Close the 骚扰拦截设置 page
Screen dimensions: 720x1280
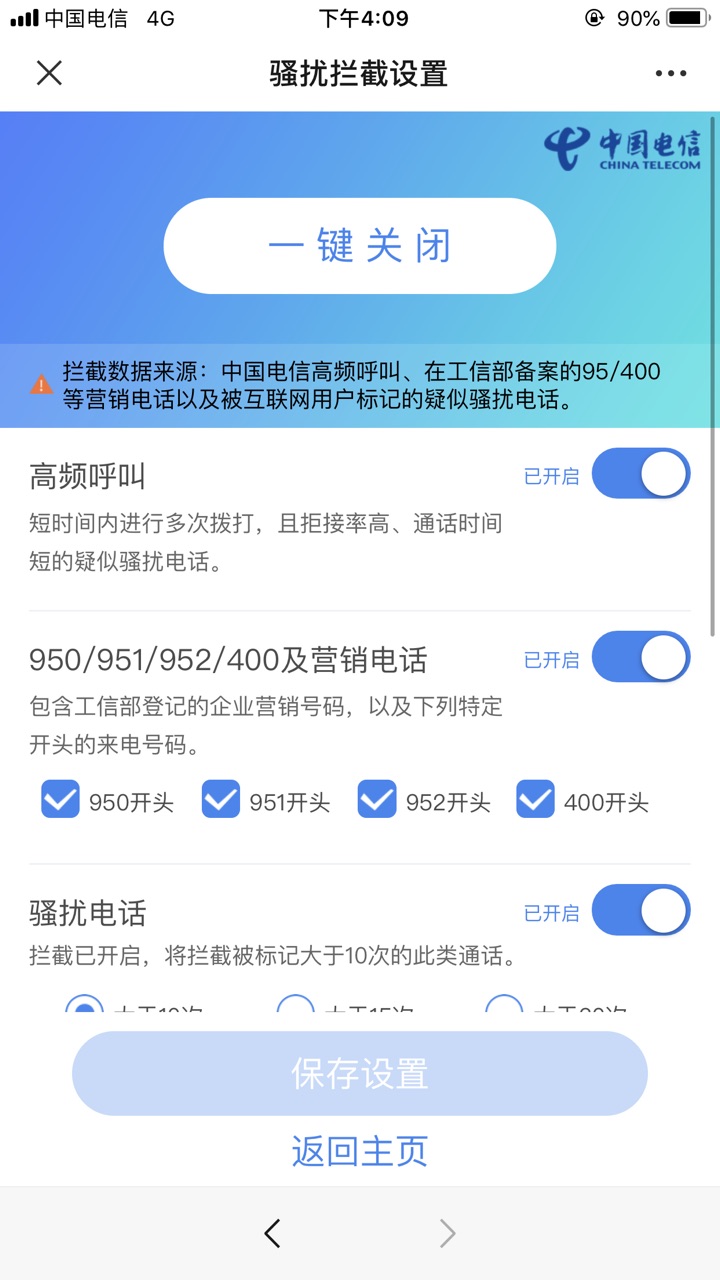[x=49, y=73]
